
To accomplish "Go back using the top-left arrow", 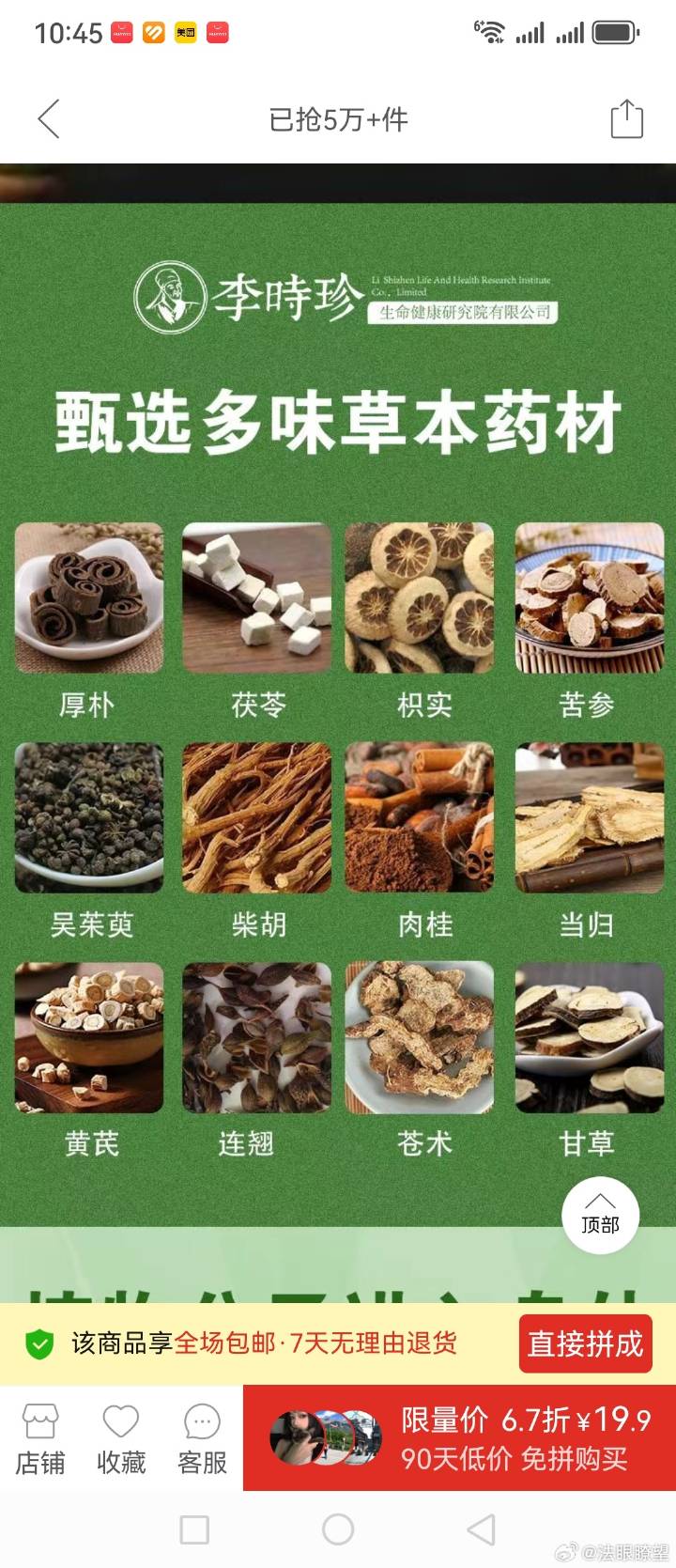I will [49, 119].
